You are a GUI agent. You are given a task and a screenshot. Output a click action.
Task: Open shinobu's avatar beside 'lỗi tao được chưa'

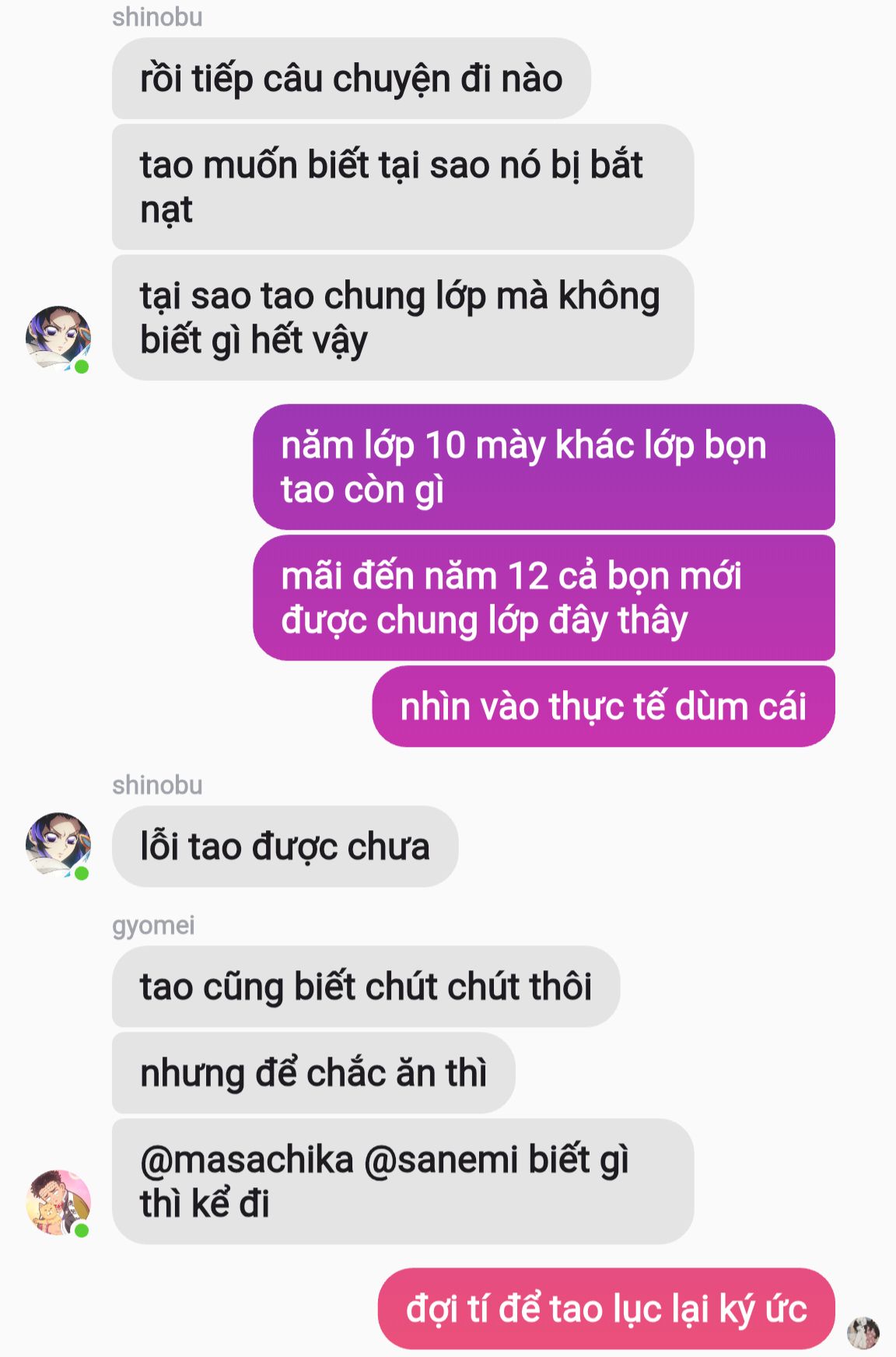pos(58,846)
